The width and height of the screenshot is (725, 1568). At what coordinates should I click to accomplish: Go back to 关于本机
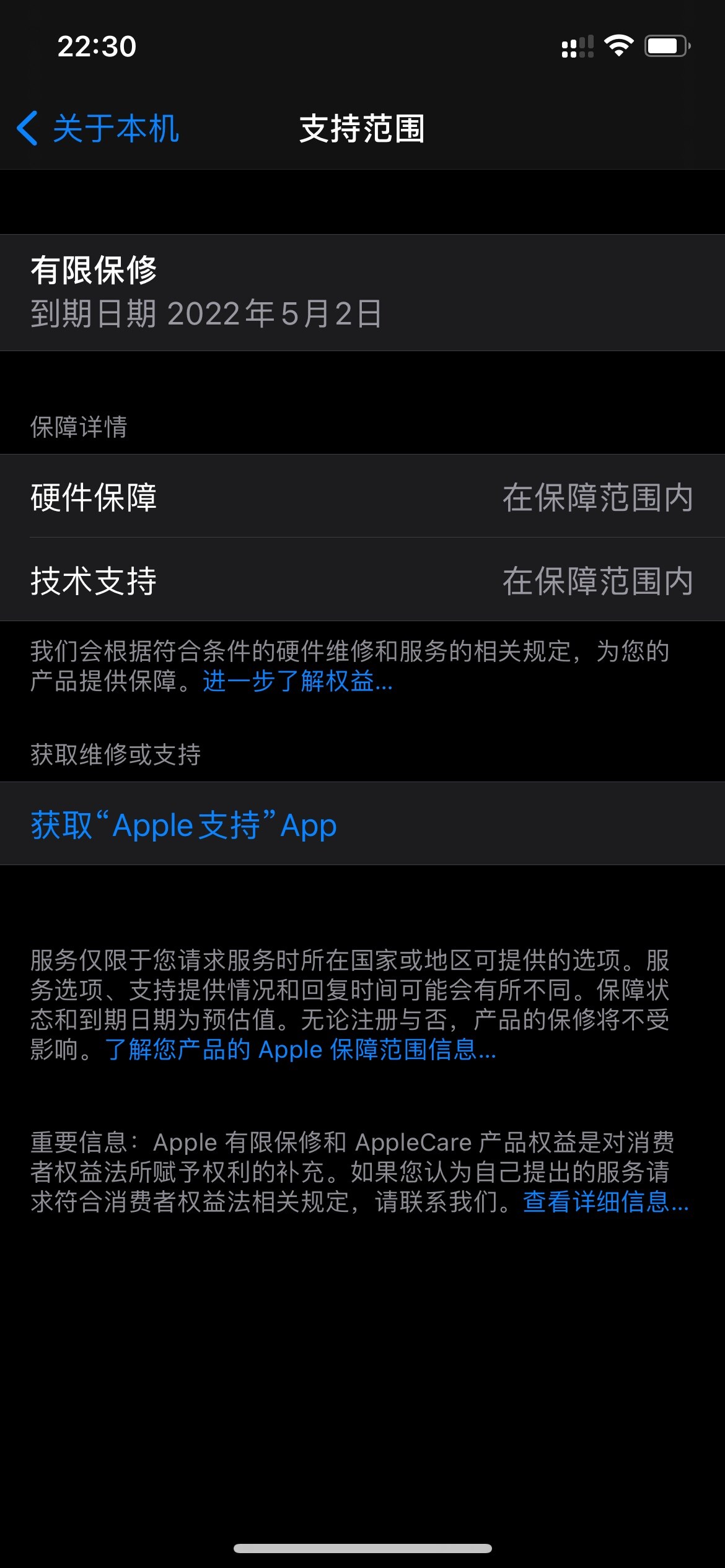(99, 129)
